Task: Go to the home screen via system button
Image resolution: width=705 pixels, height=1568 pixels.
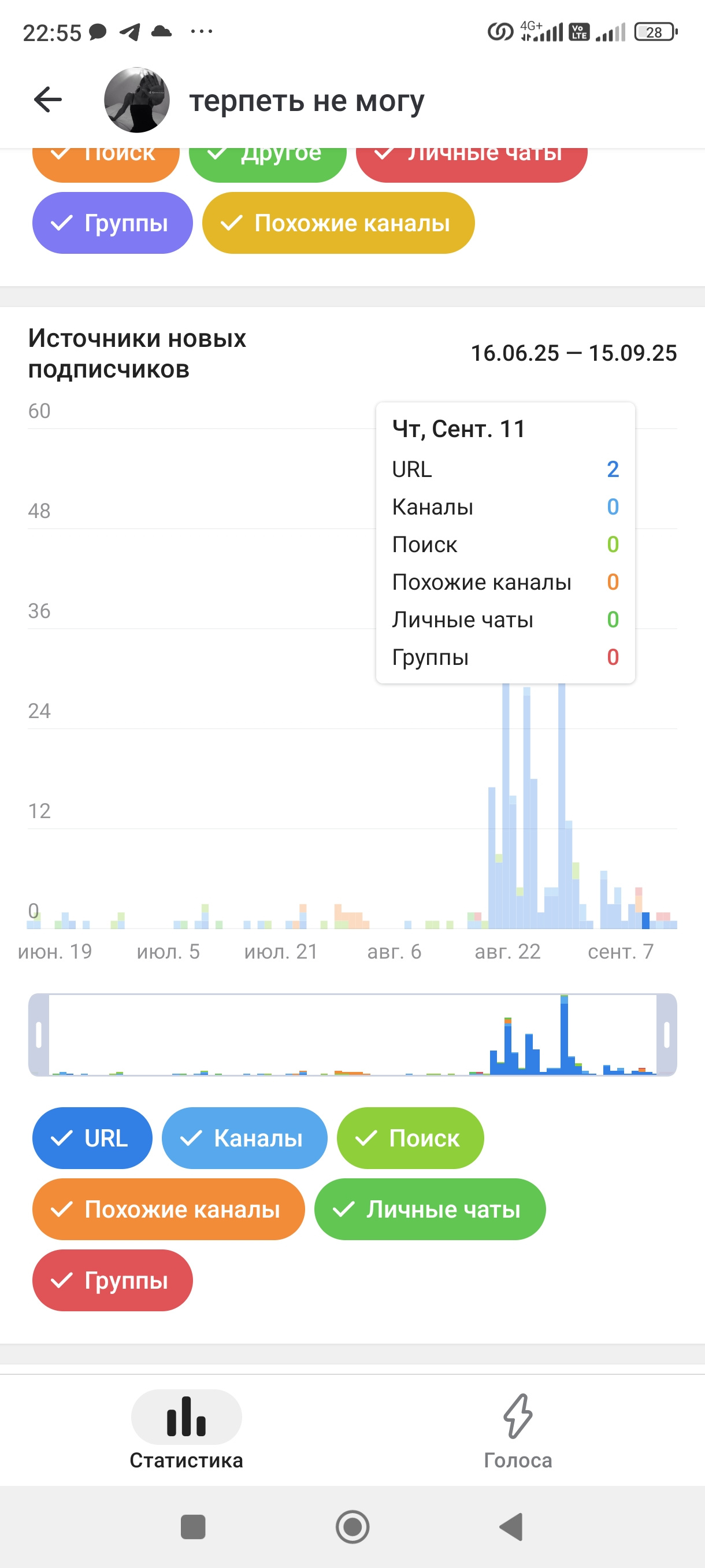Action: [x=353, y=1526]
